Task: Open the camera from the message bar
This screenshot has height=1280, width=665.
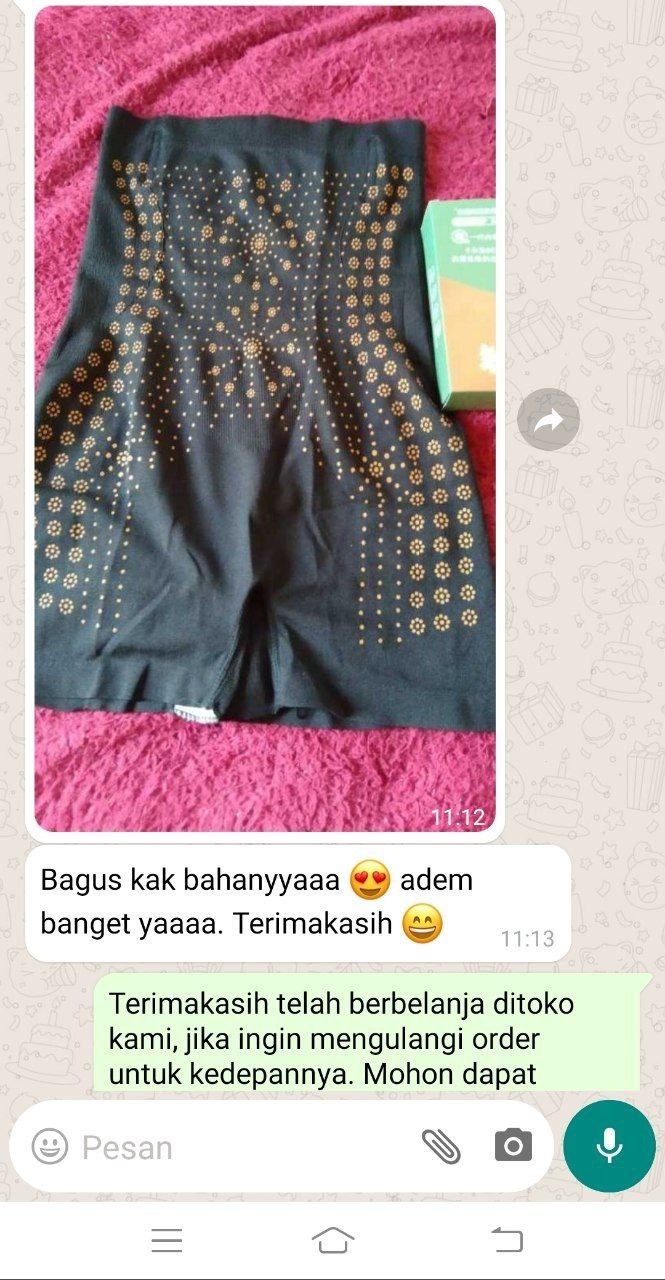Action: point(513,1146)
